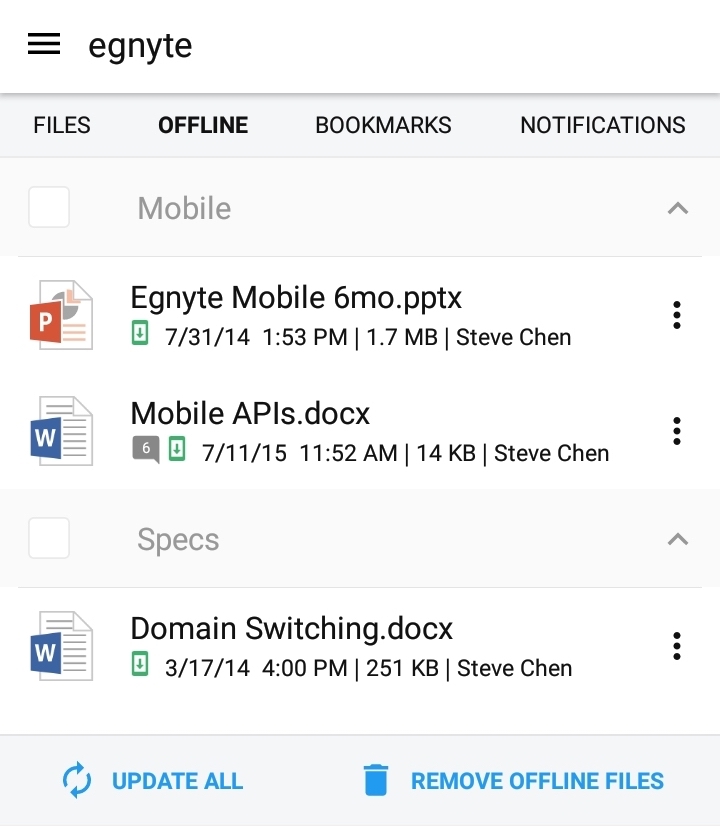Collapse the Mobile section
Image resolution: width=720 pixels, height=826 pixels.
coord(677,208)
